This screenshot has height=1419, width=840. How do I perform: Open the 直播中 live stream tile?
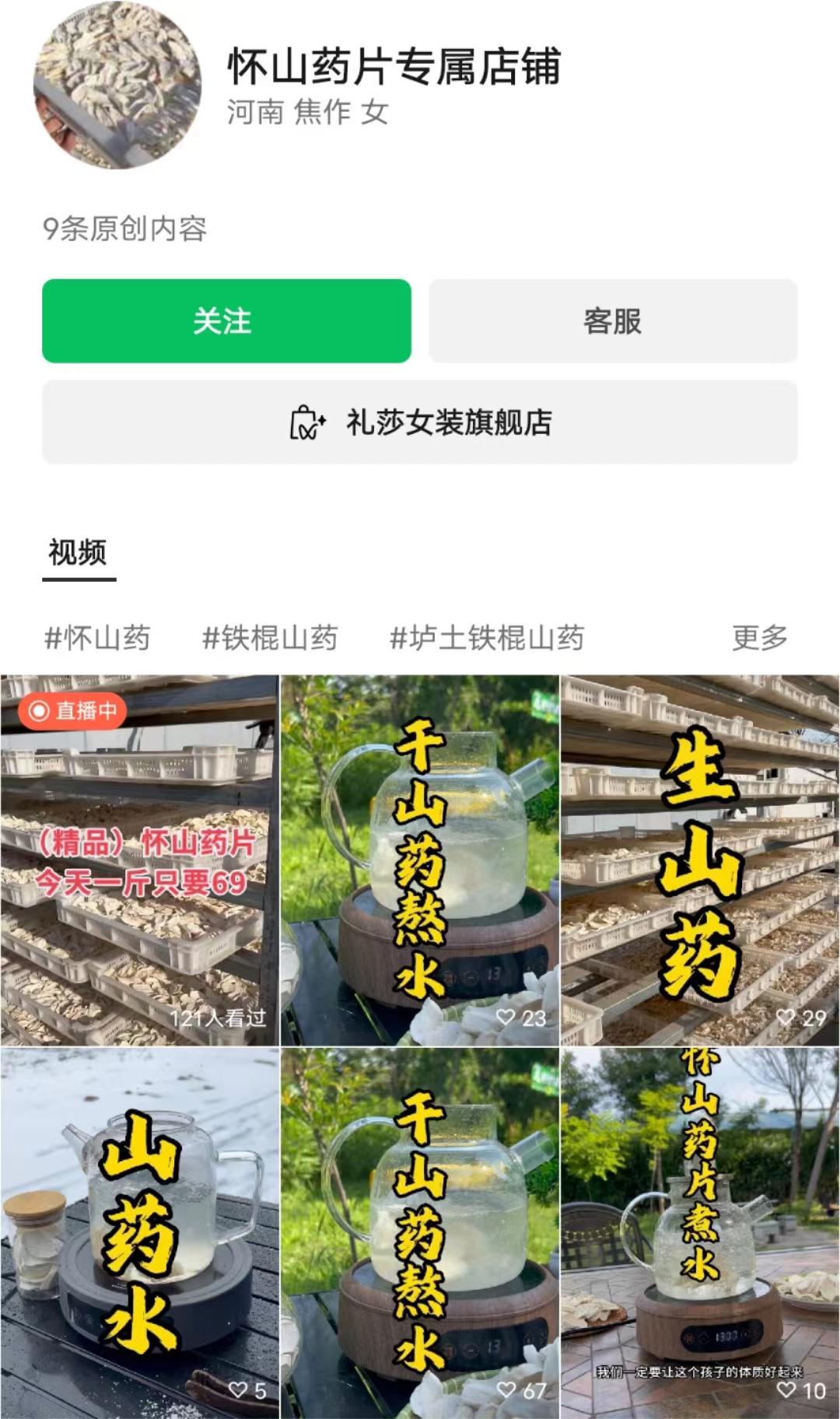[140, 860]
